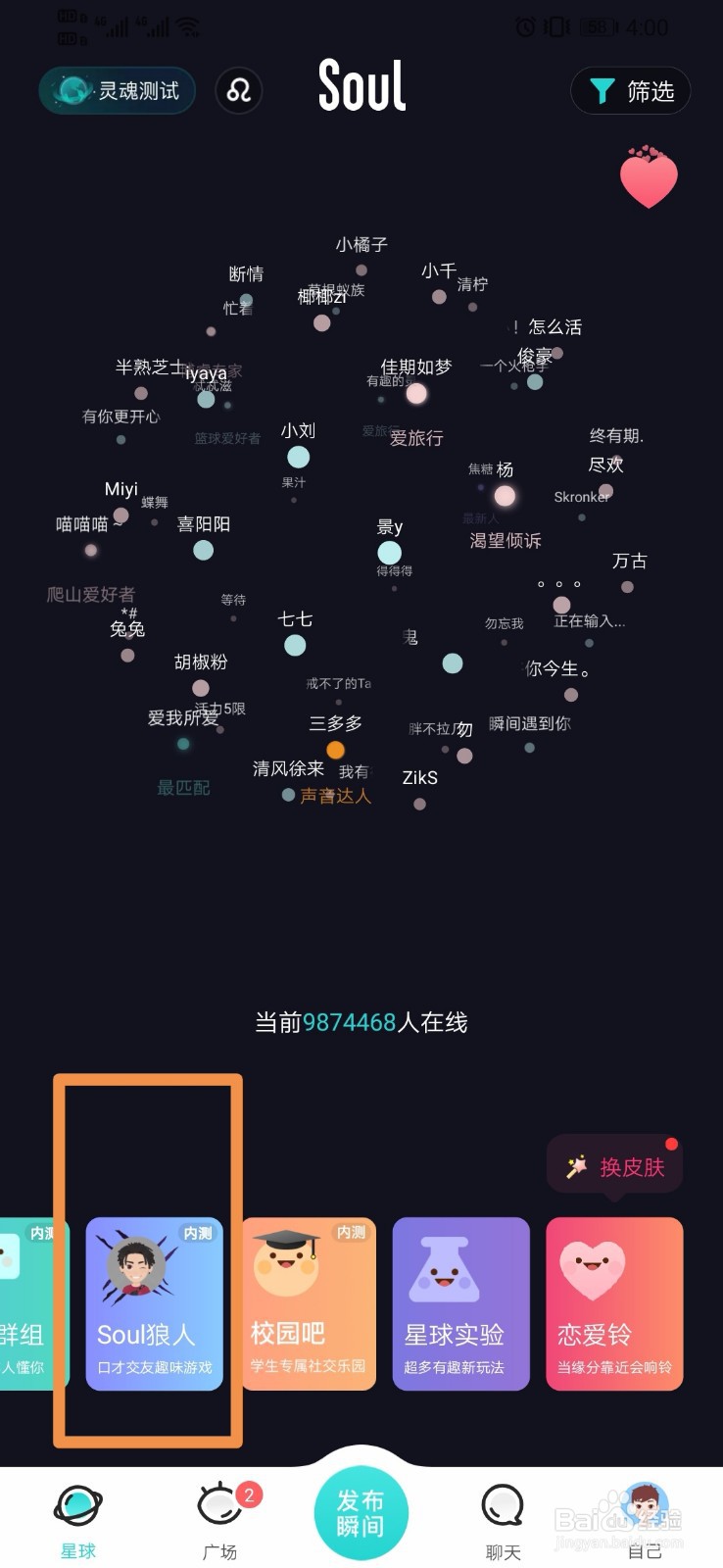Open the 发布瞬间 publish moment button

361,1512
